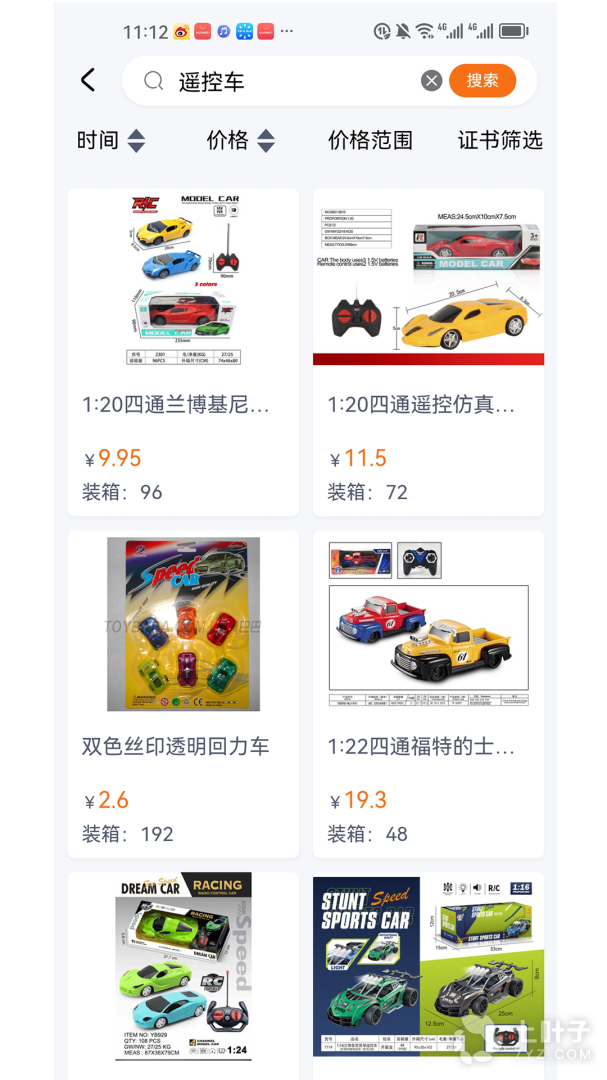Image resolution: width=607 pixels, height=1080 pixels.
Task: Open the 证书筛选 filter
Action: pyautogui.click(x=500, y=141)
